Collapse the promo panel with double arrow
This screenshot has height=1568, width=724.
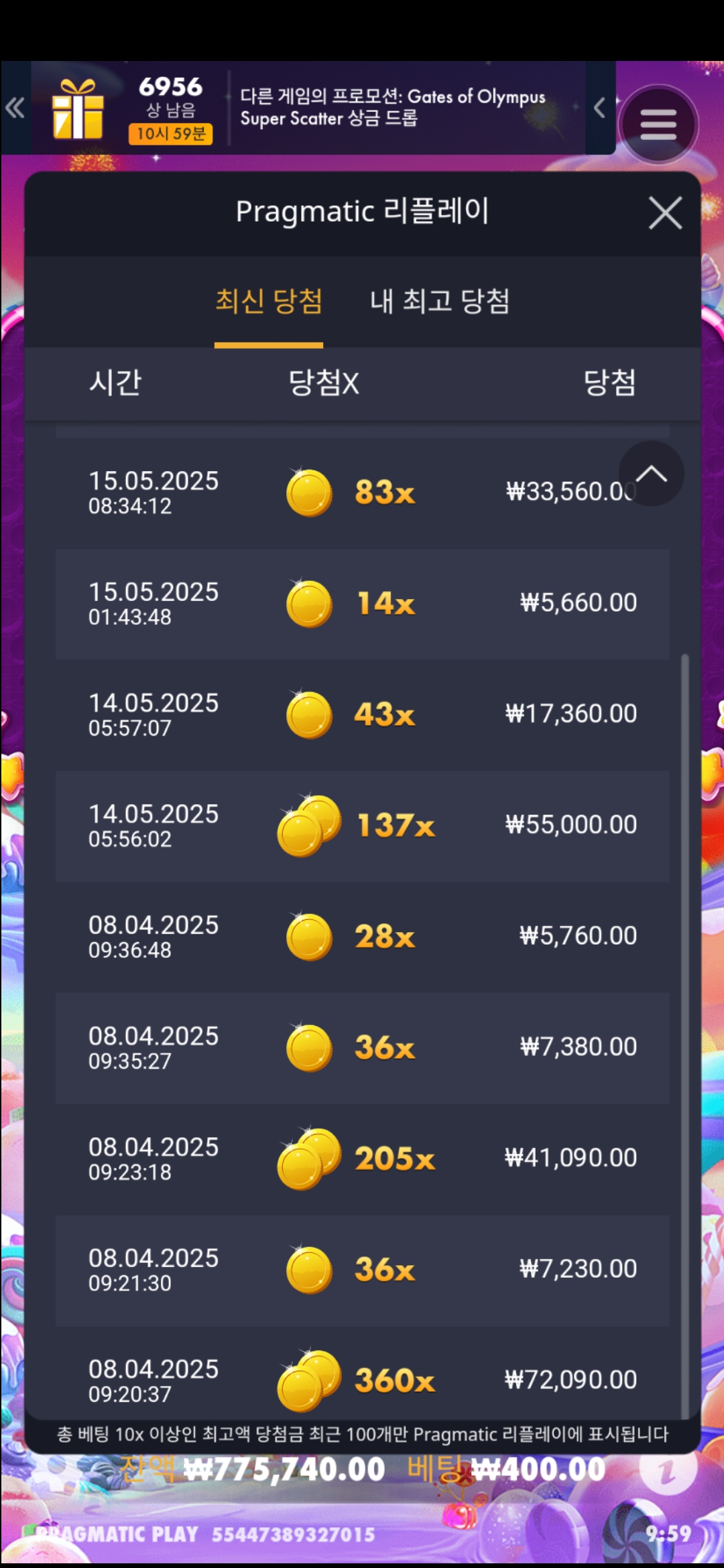pos(15,109)
